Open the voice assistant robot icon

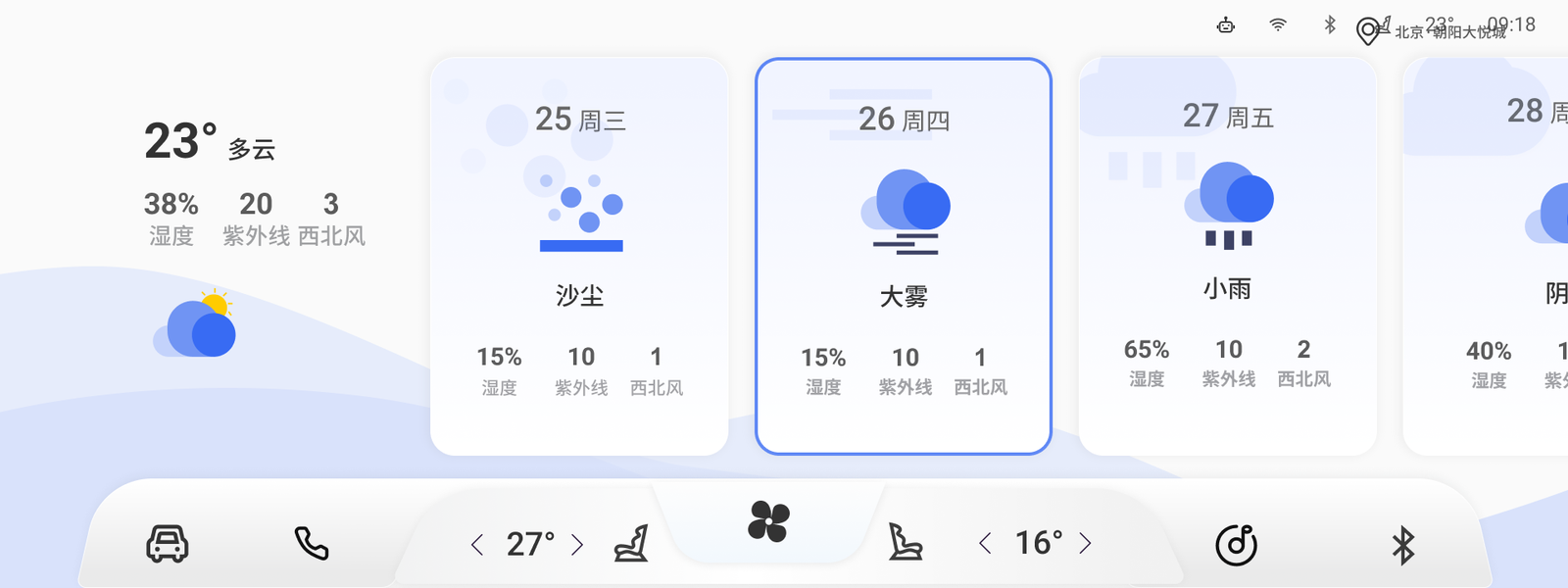[1226, 25]
